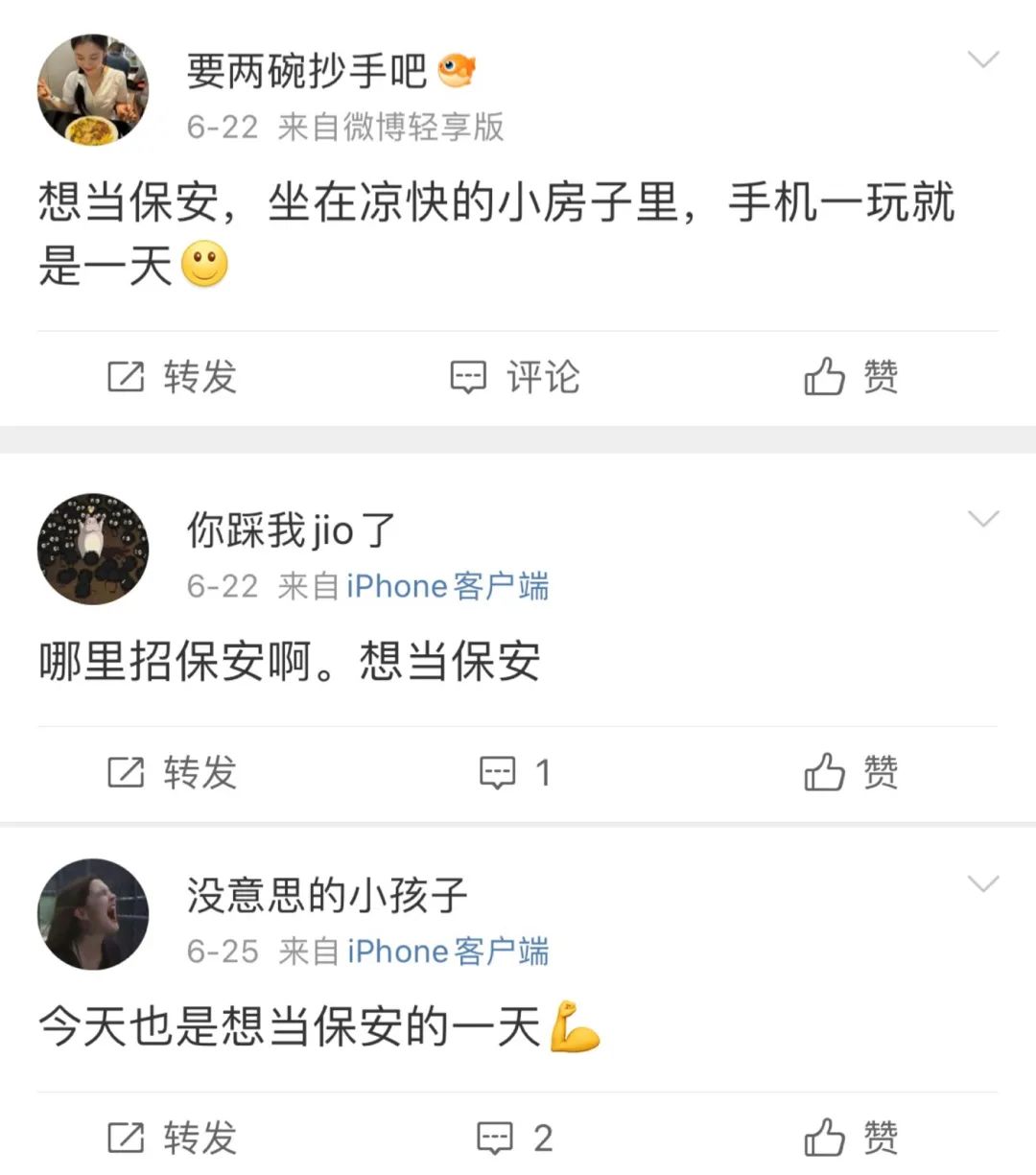Screen dimensions: 1036x1175
Task: Open username 没意思的小孩子's profile
Action: pos(326,895)
